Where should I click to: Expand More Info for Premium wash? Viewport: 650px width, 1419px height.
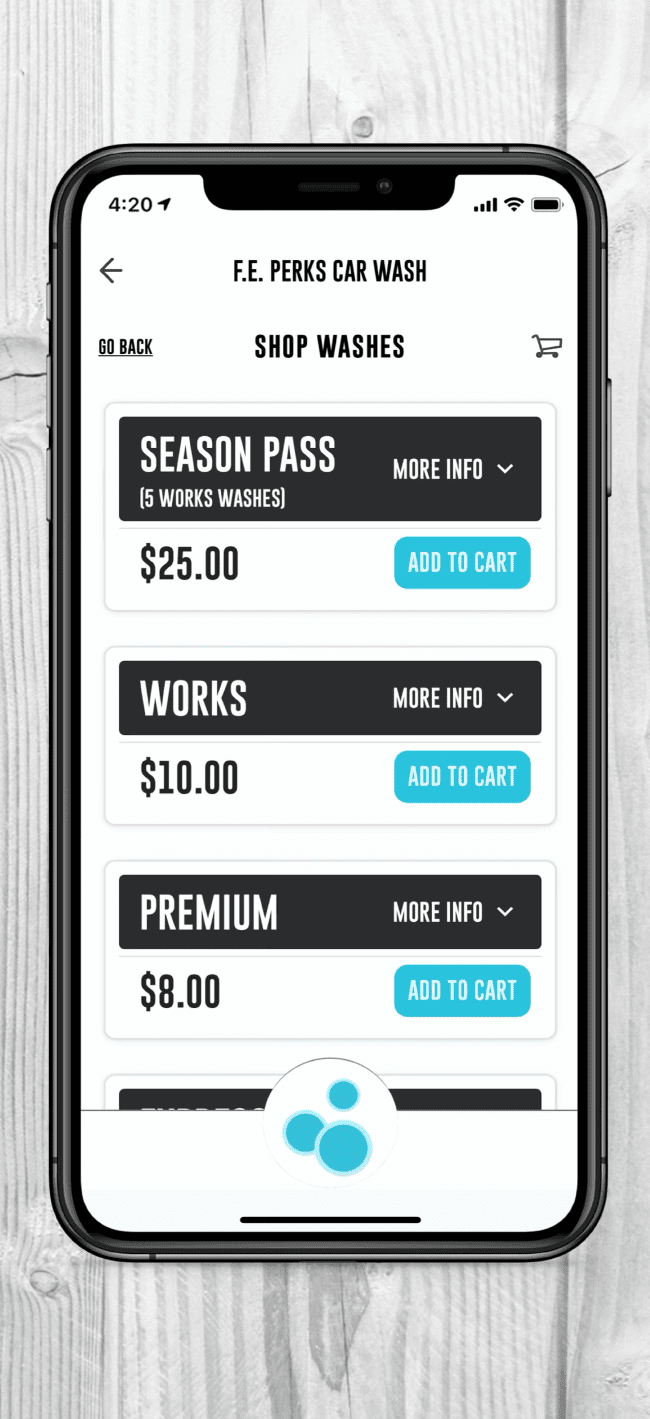[453, 912]
